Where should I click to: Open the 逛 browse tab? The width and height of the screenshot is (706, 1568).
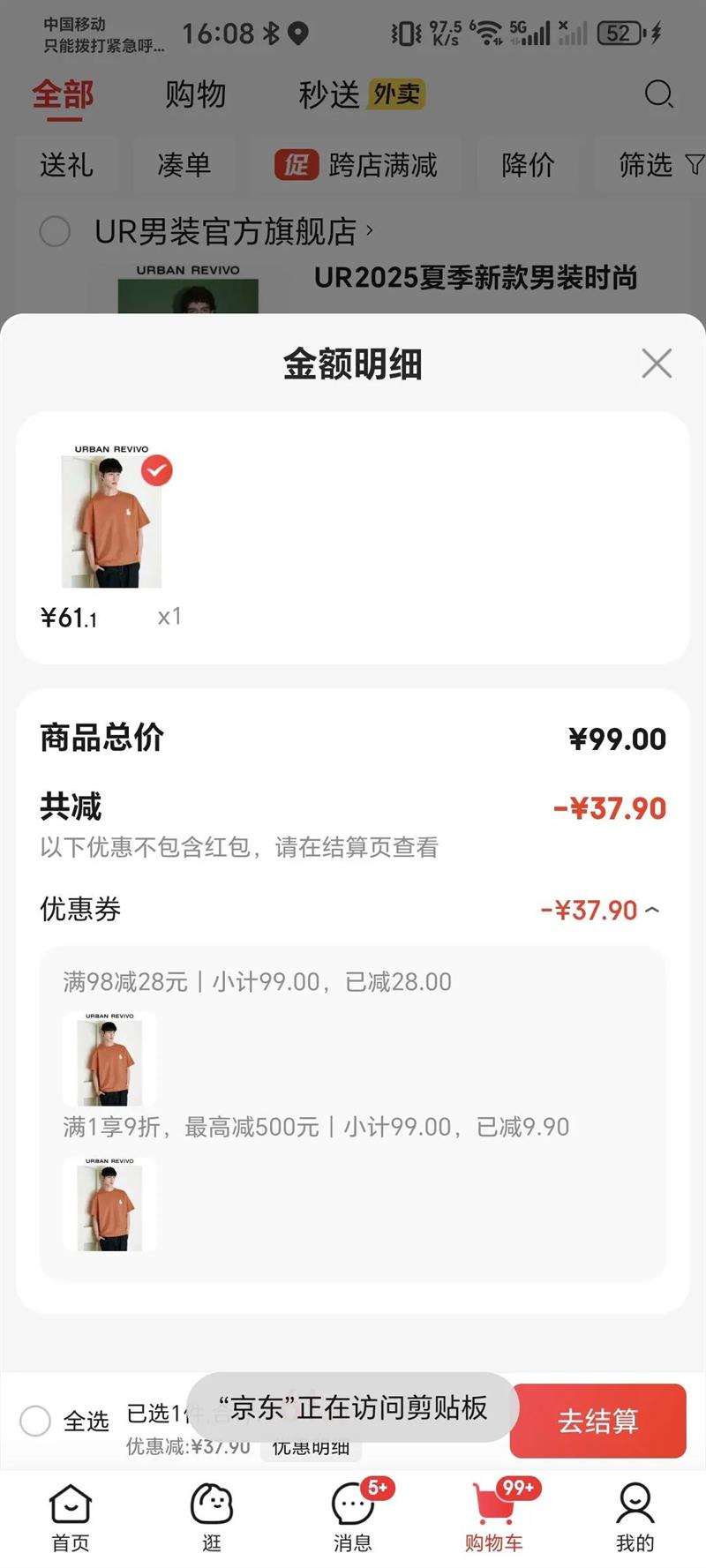click(212, 1516)
